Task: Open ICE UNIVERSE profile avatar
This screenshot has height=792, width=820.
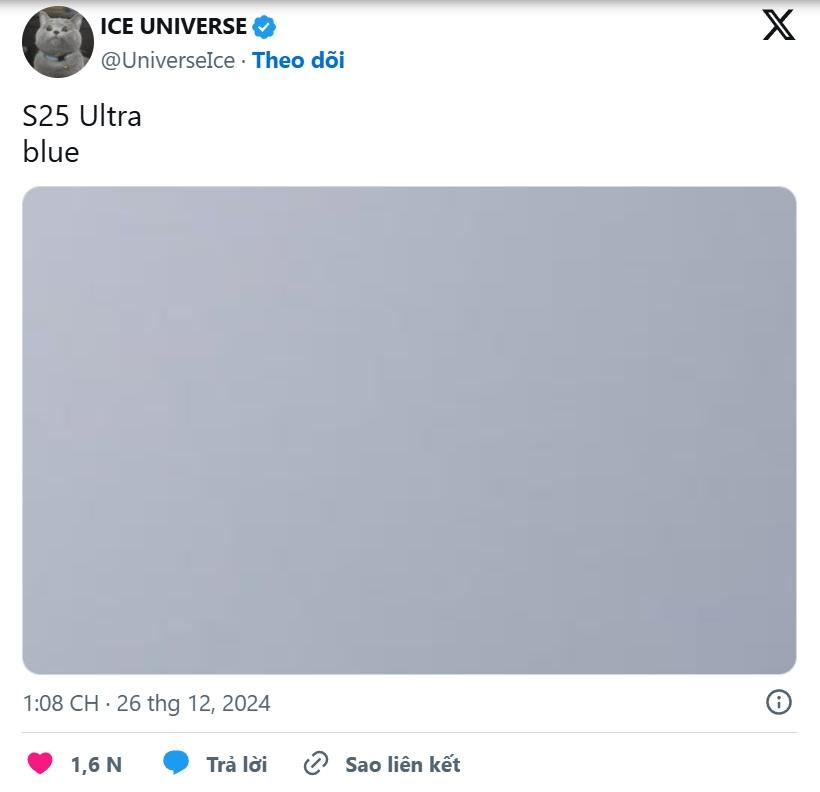Action: (x=58, y=42)
